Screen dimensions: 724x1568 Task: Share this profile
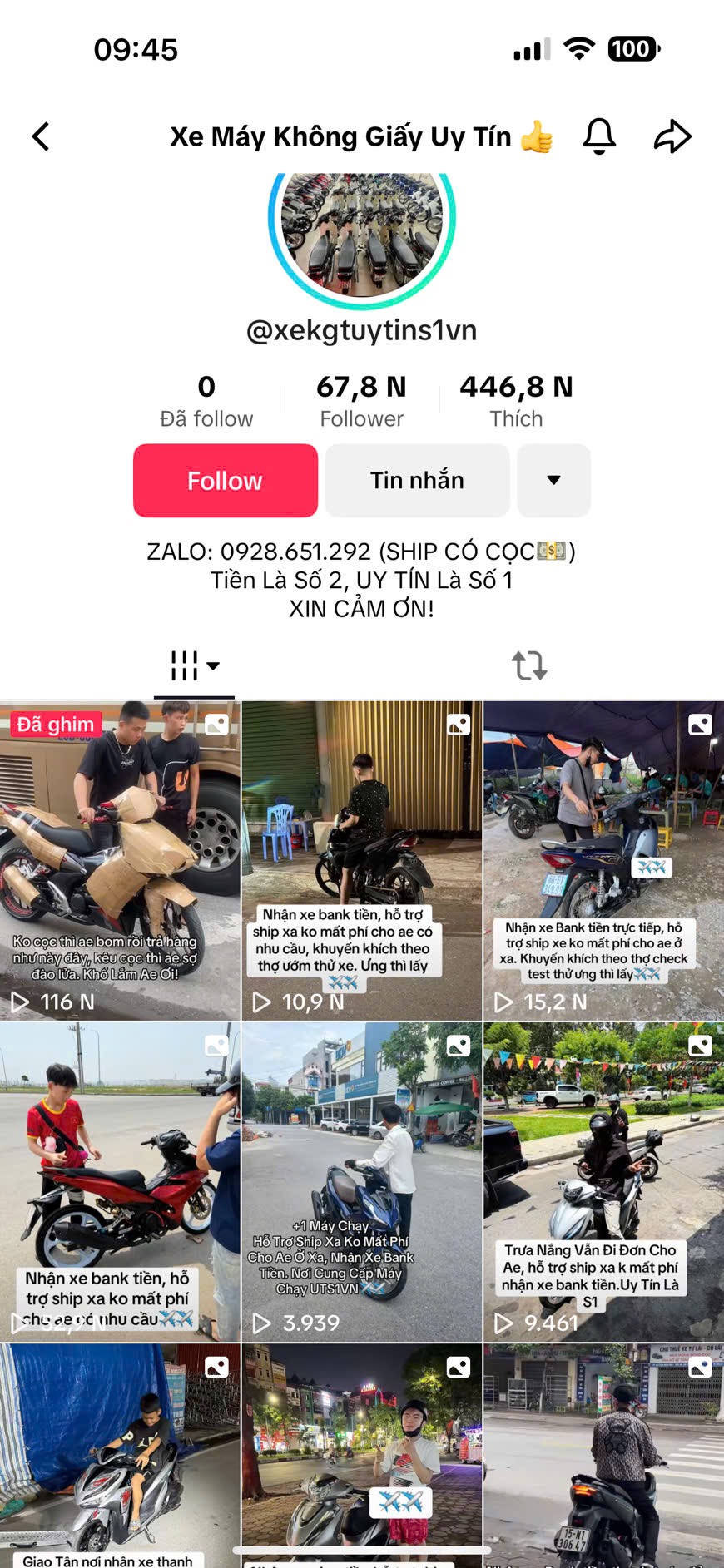pyautogui.click(x=672, y=136)
